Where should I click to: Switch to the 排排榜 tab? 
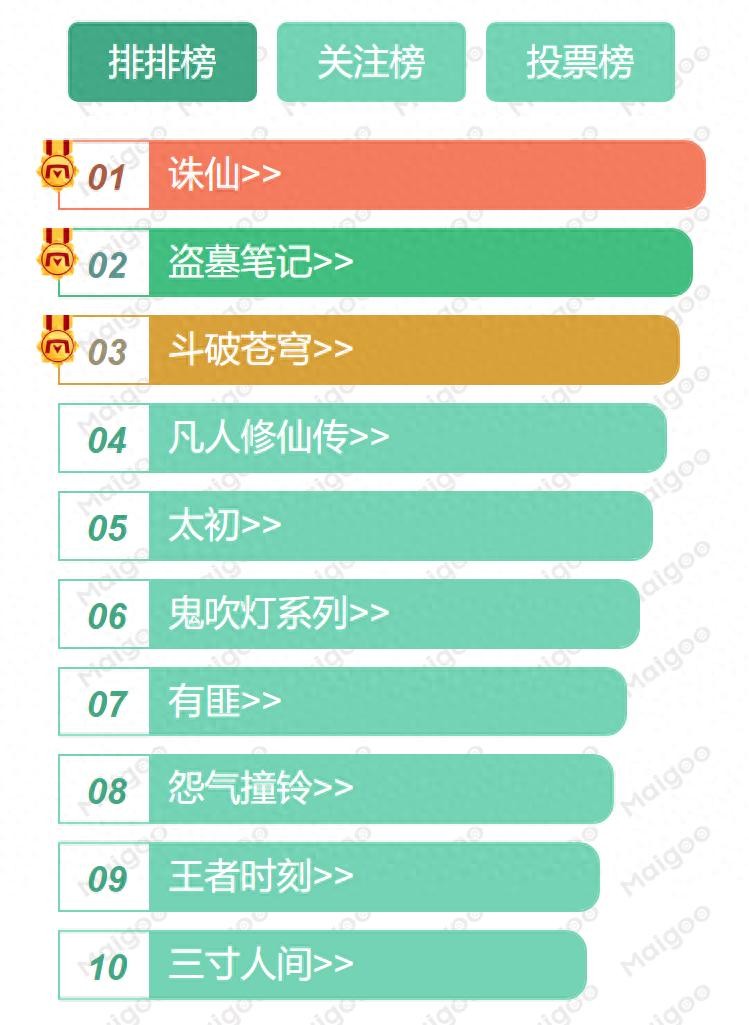(x=162, y=62)
